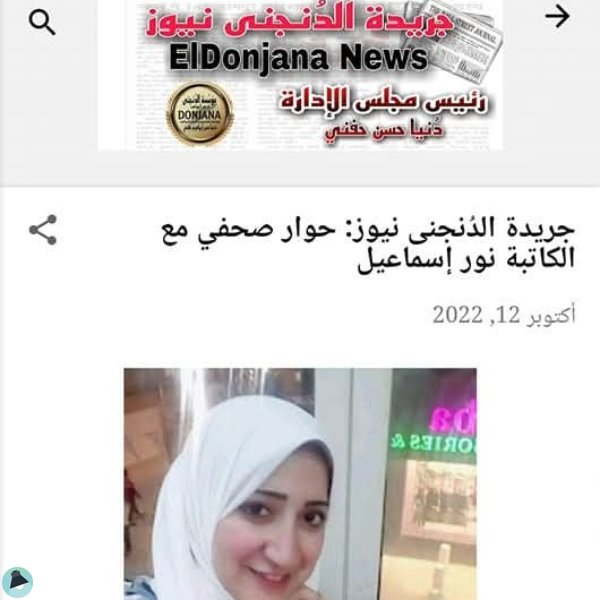600x600 pixels.
Task: Tap the arrow at top right
Action: (x=557, y=16)
